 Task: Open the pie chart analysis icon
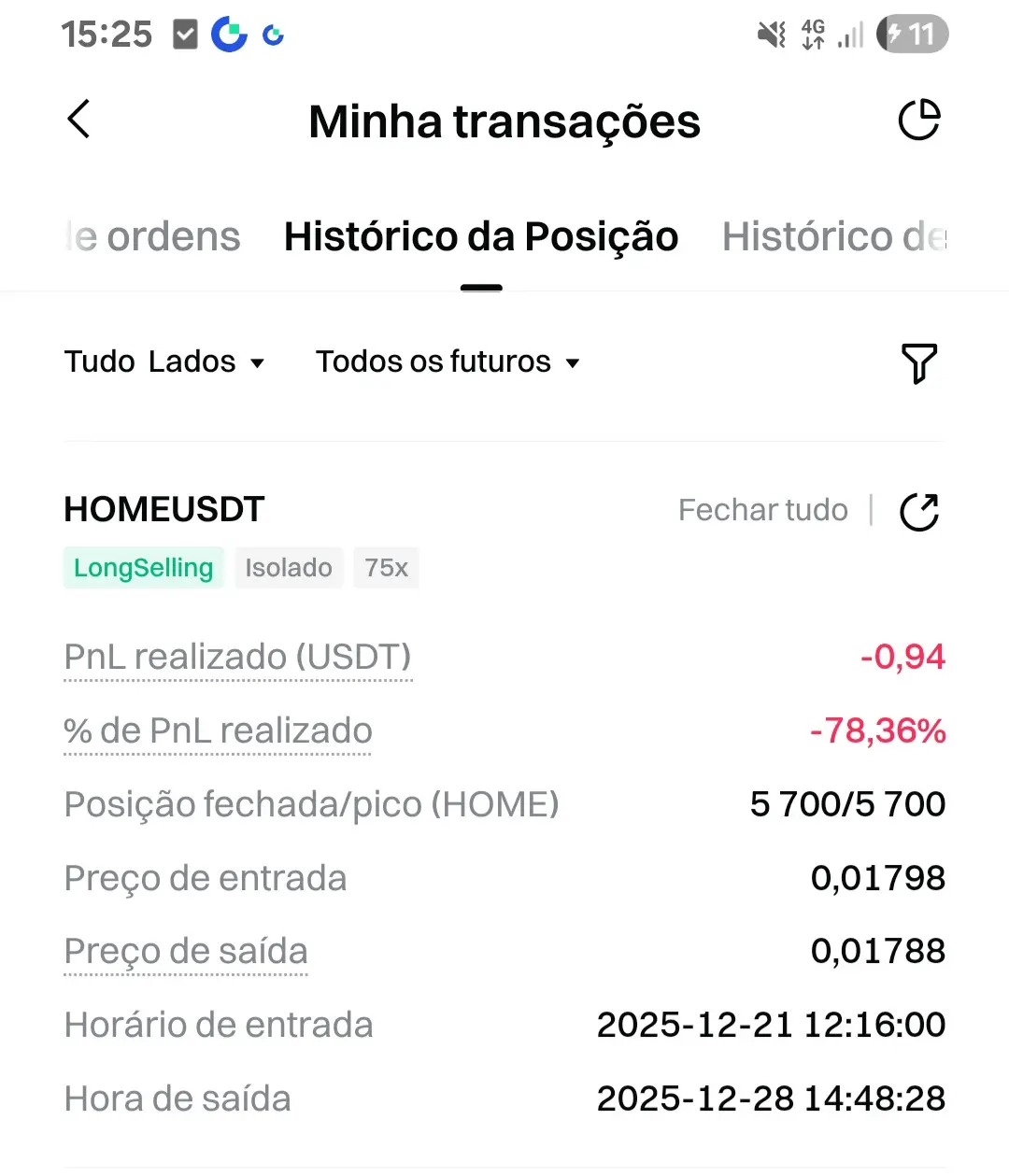click(x=918, y=120)
